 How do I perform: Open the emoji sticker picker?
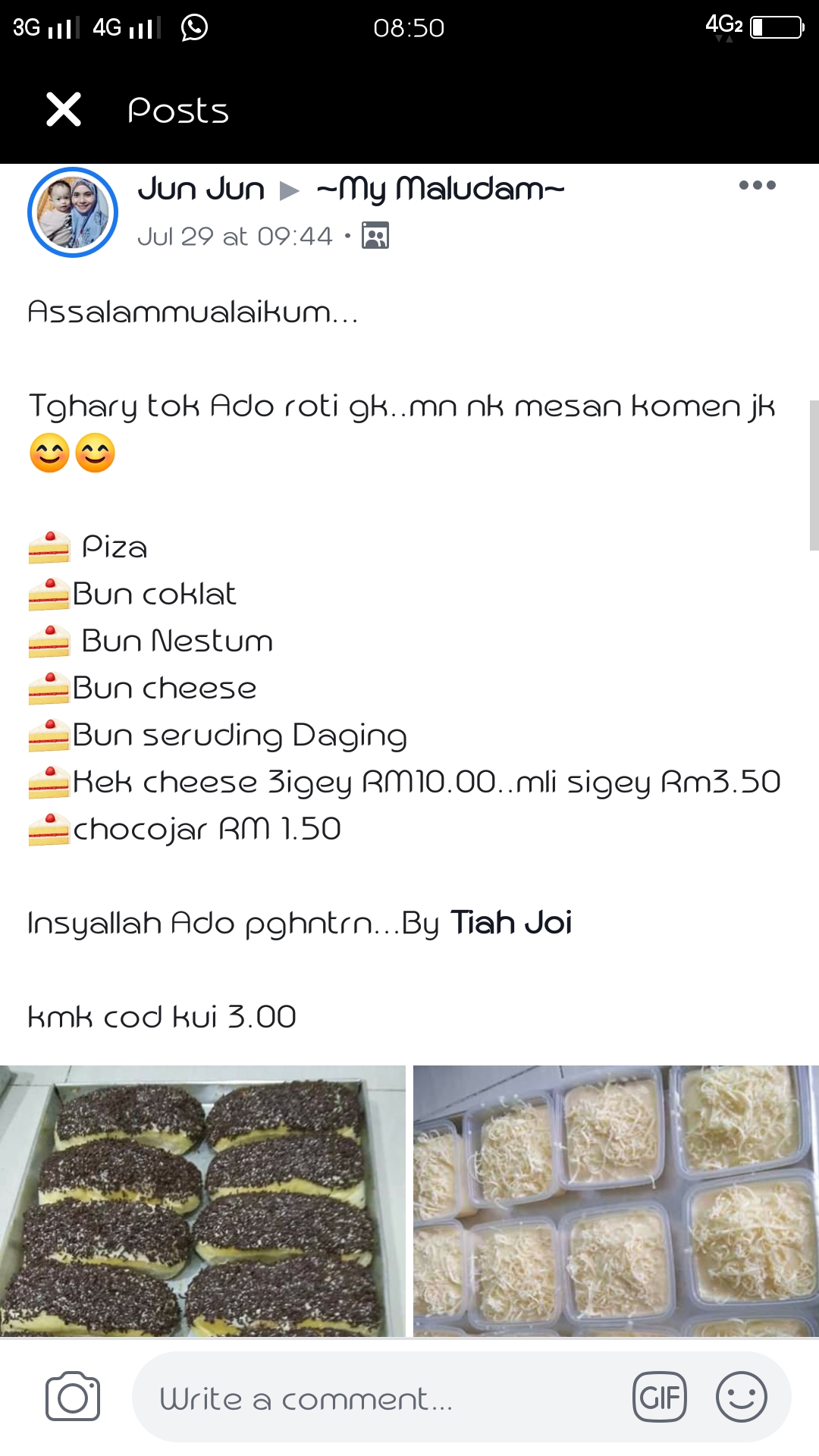tap(741, 1397)
